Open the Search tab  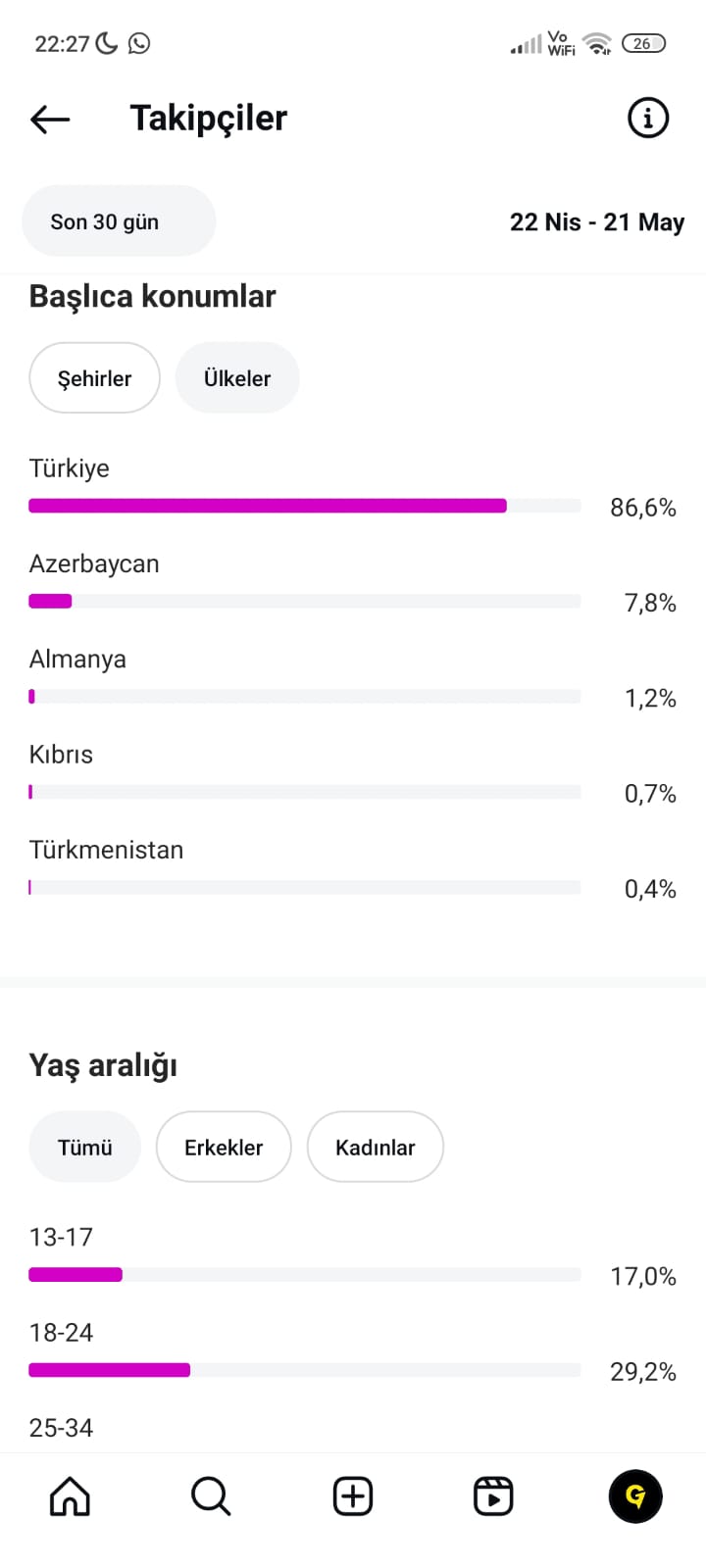pyautogui.click(x=211, y=1496)
